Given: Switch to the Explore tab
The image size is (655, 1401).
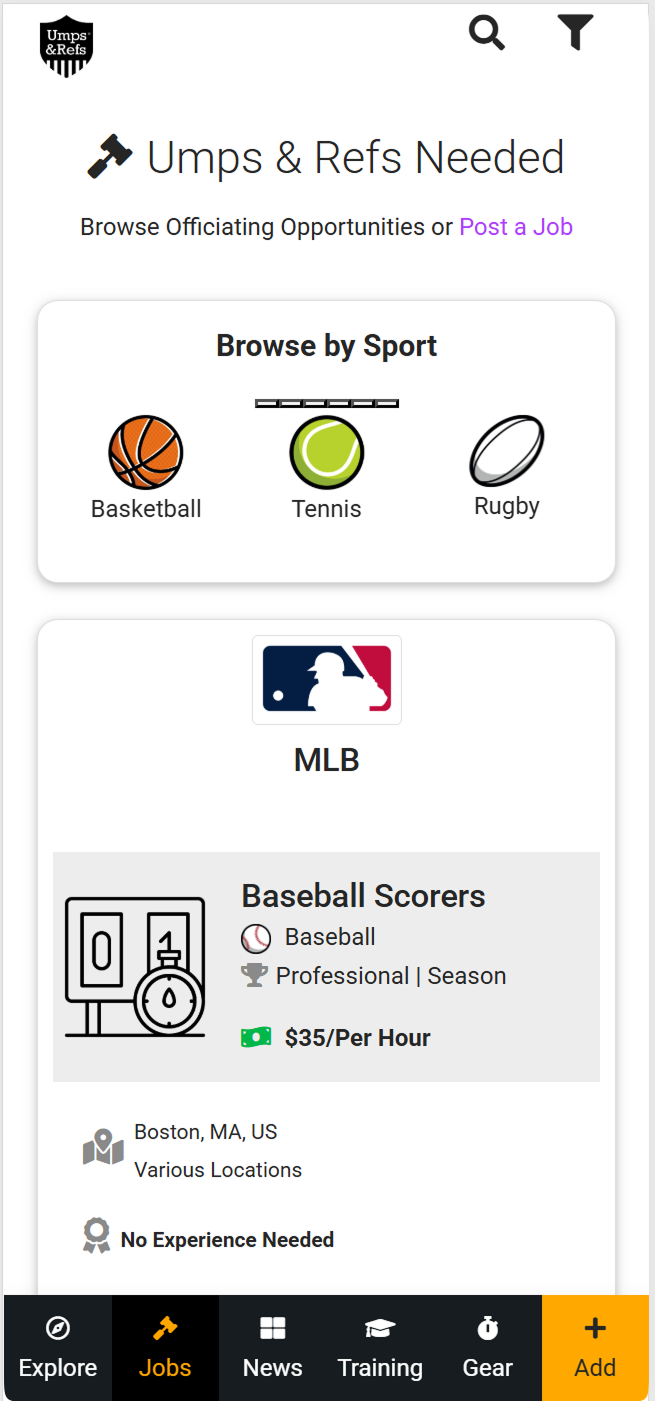Looking at the screenshot, I should pos(58,1348).
